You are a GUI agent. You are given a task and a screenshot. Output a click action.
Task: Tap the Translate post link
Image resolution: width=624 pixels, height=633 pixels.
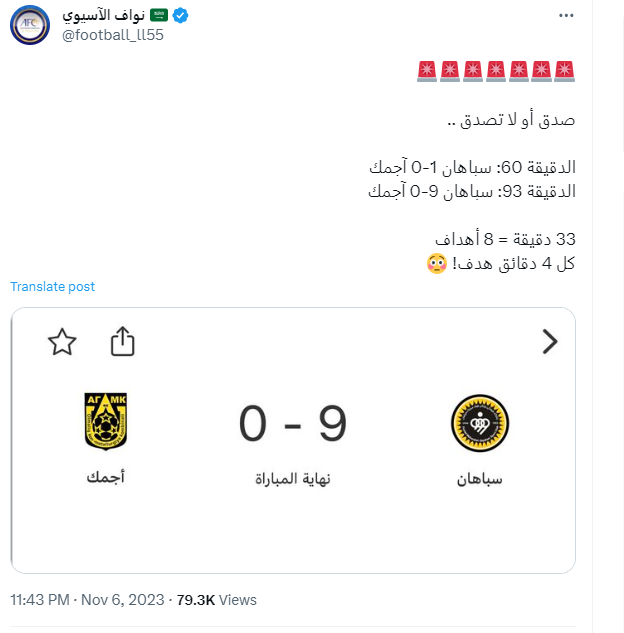(52, 286)
